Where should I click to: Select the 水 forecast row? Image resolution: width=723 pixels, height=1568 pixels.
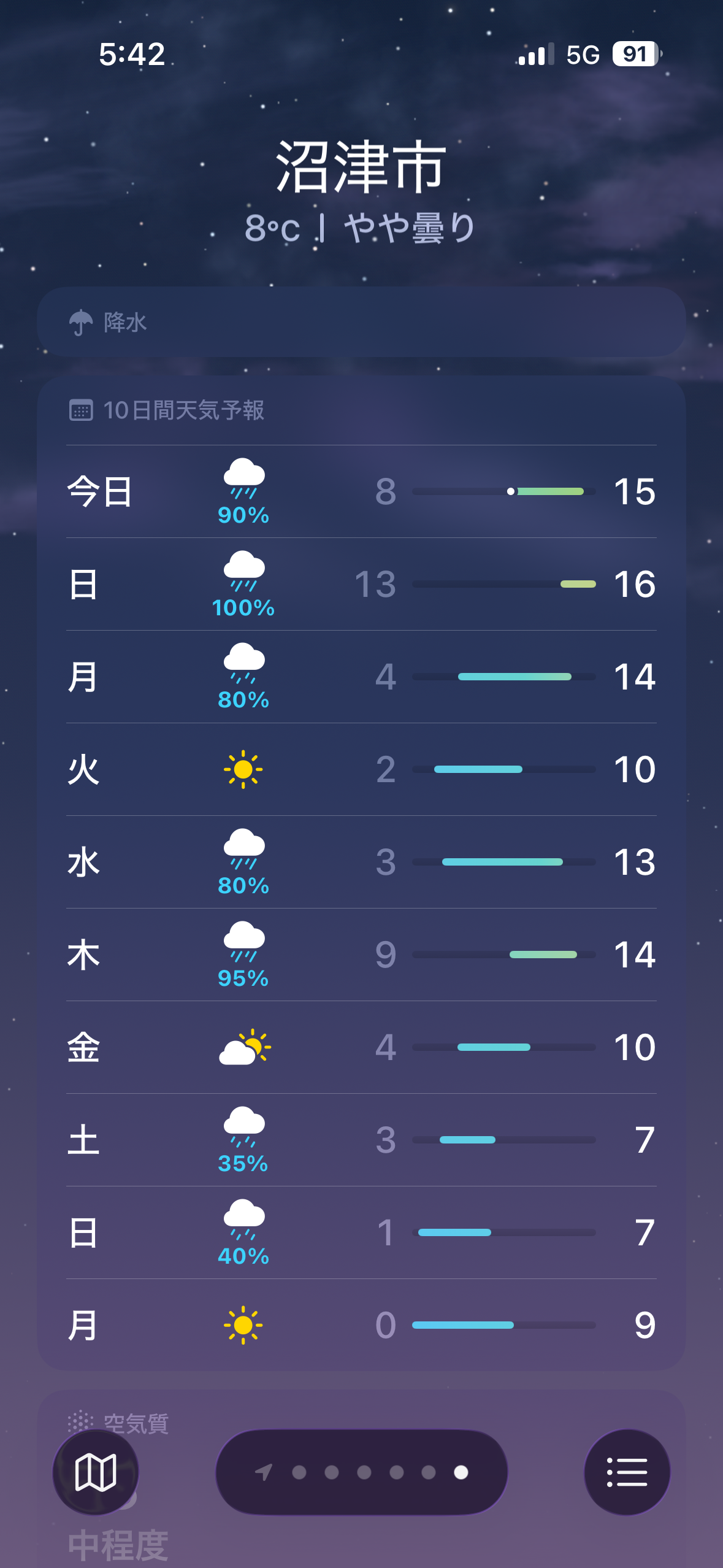tap(361, 862)
